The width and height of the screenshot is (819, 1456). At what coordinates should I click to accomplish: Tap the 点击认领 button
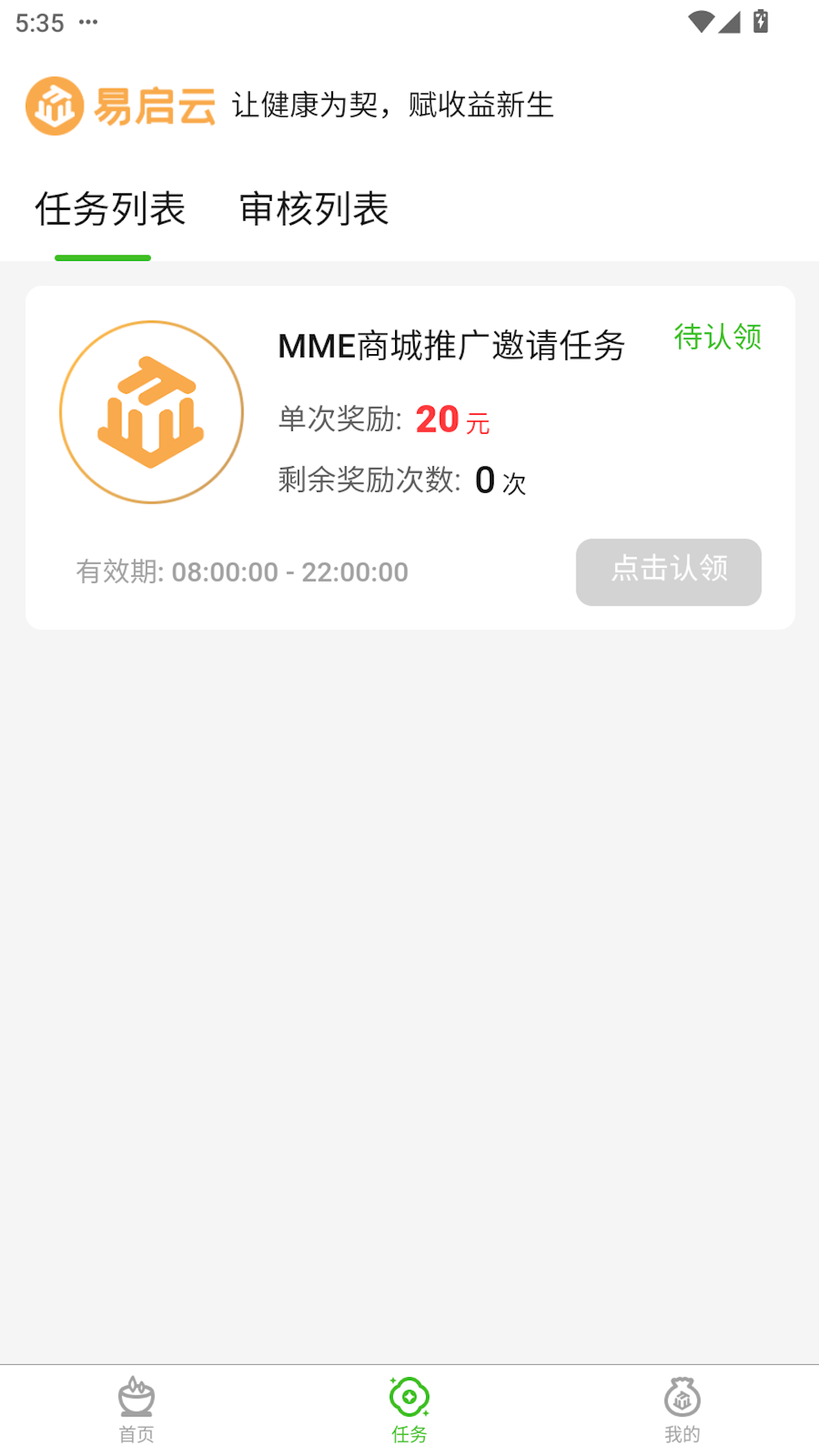point(668,572)
